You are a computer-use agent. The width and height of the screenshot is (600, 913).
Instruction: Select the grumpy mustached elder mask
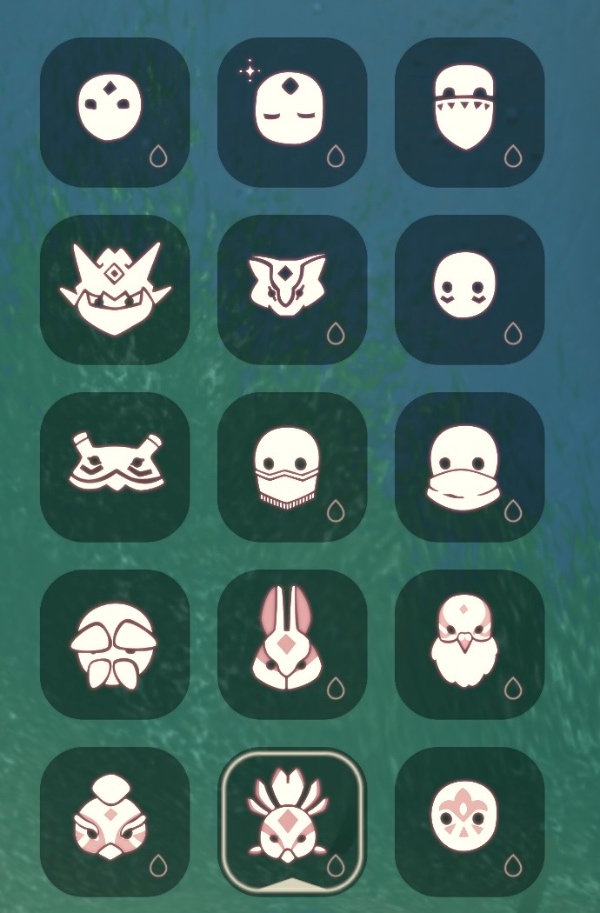tap(115, 645)
